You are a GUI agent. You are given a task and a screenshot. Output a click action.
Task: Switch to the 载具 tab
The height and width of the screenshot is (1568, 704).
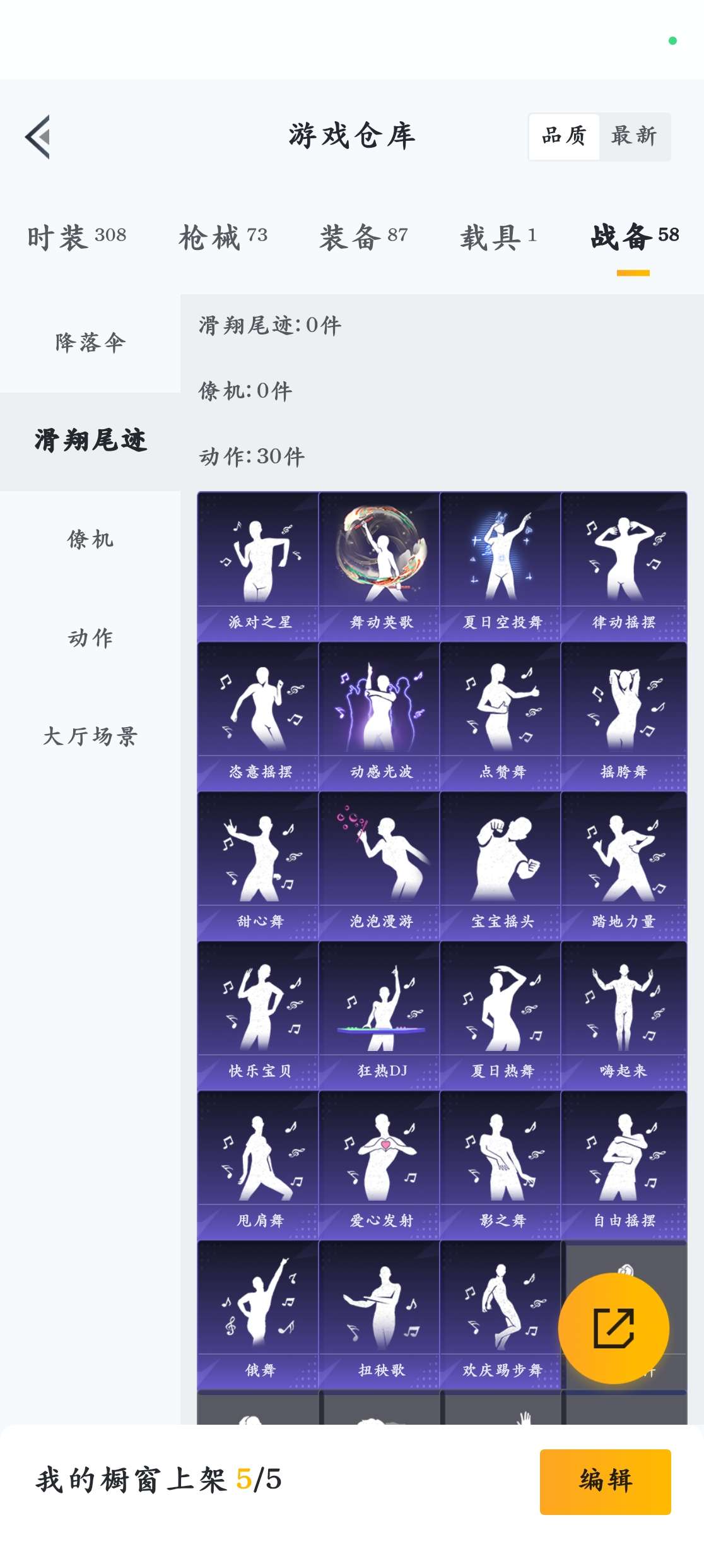[498, 237]
